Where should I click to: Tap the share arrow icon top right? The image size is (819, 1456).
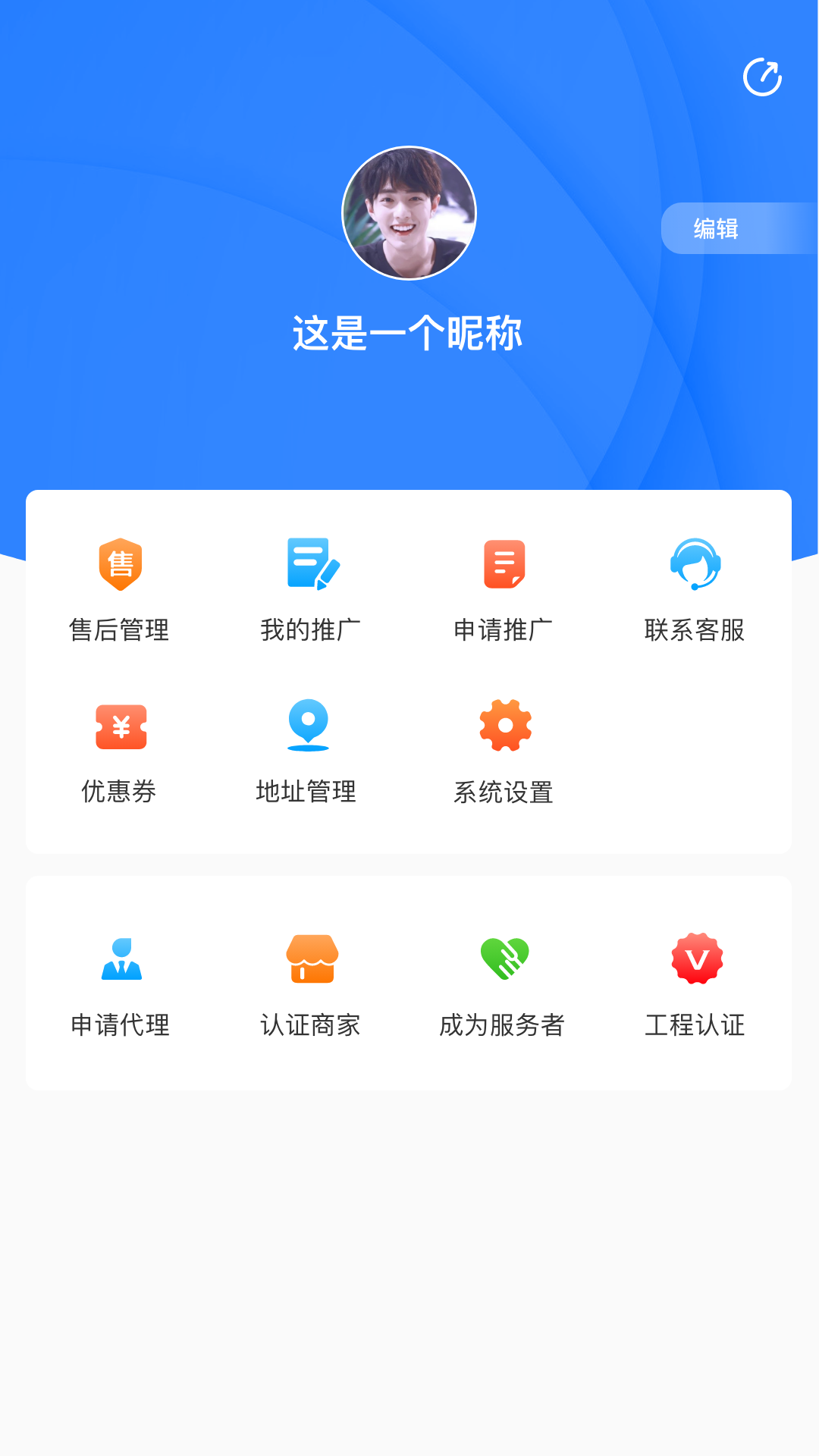point(763,76)
